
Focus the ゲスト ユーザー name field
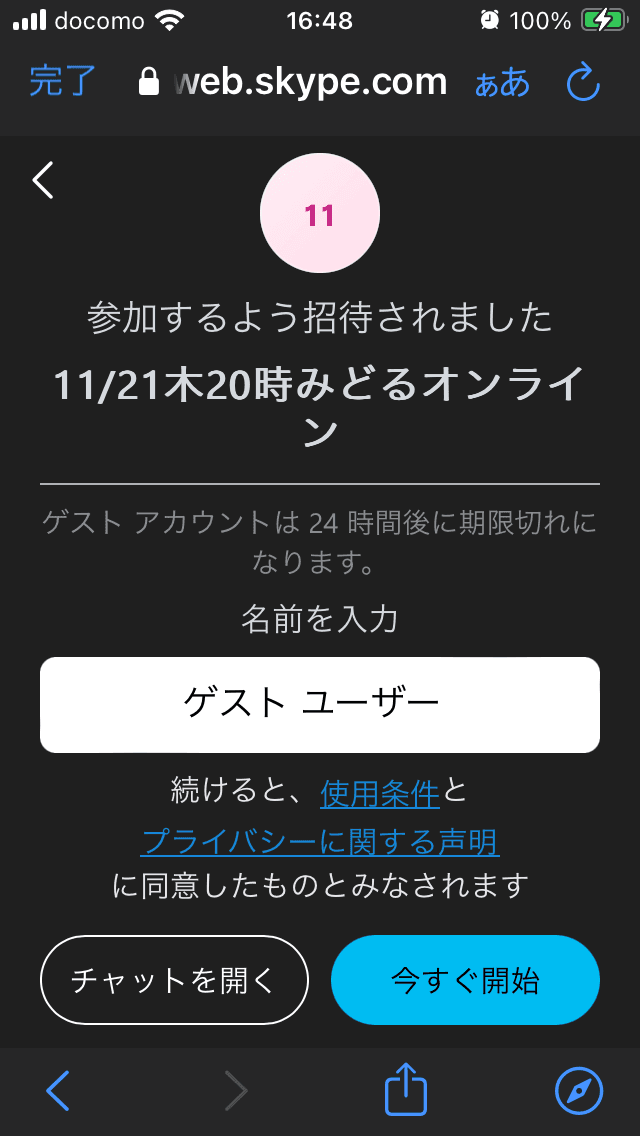(x=320, y=704)
